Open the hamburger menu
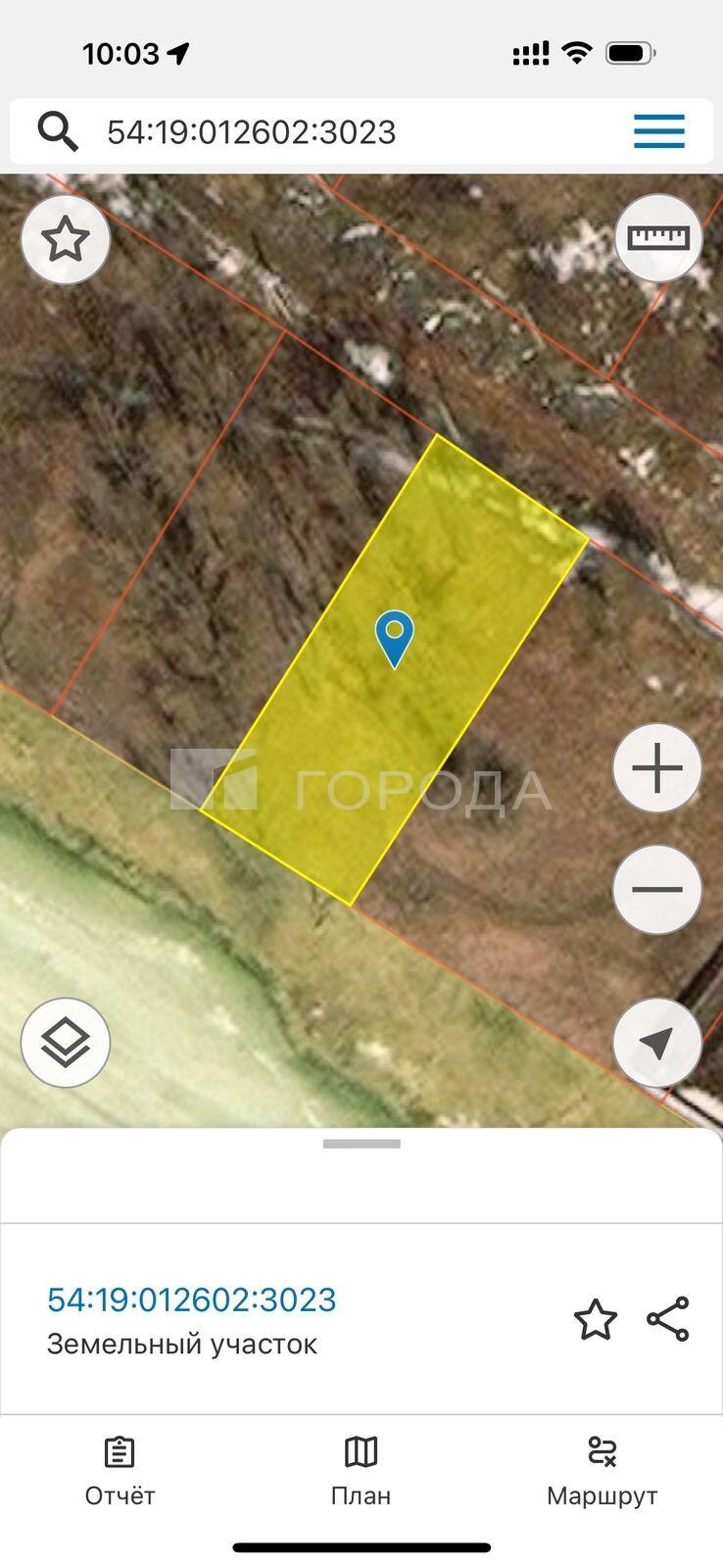Image resolution: width=723 pixels, height=1568 pixels. tap(658, 131)
